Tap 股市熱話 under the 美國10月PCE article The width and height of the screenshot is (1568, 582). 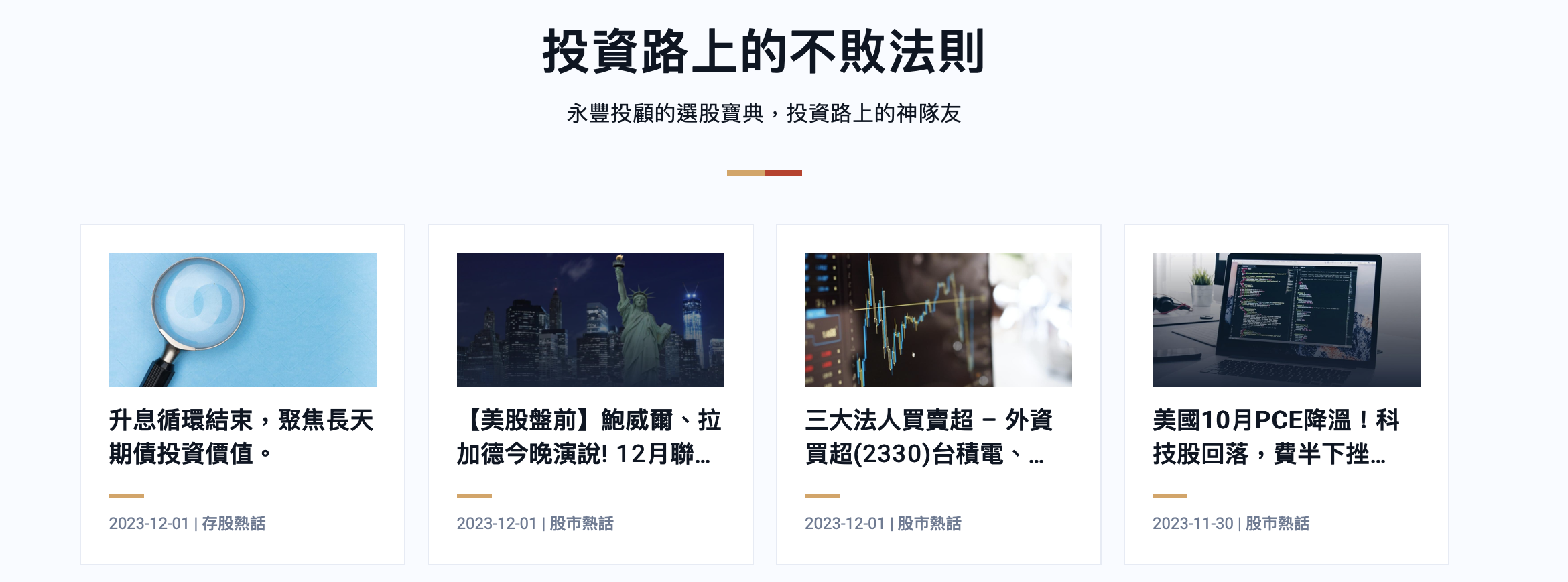1277,524
